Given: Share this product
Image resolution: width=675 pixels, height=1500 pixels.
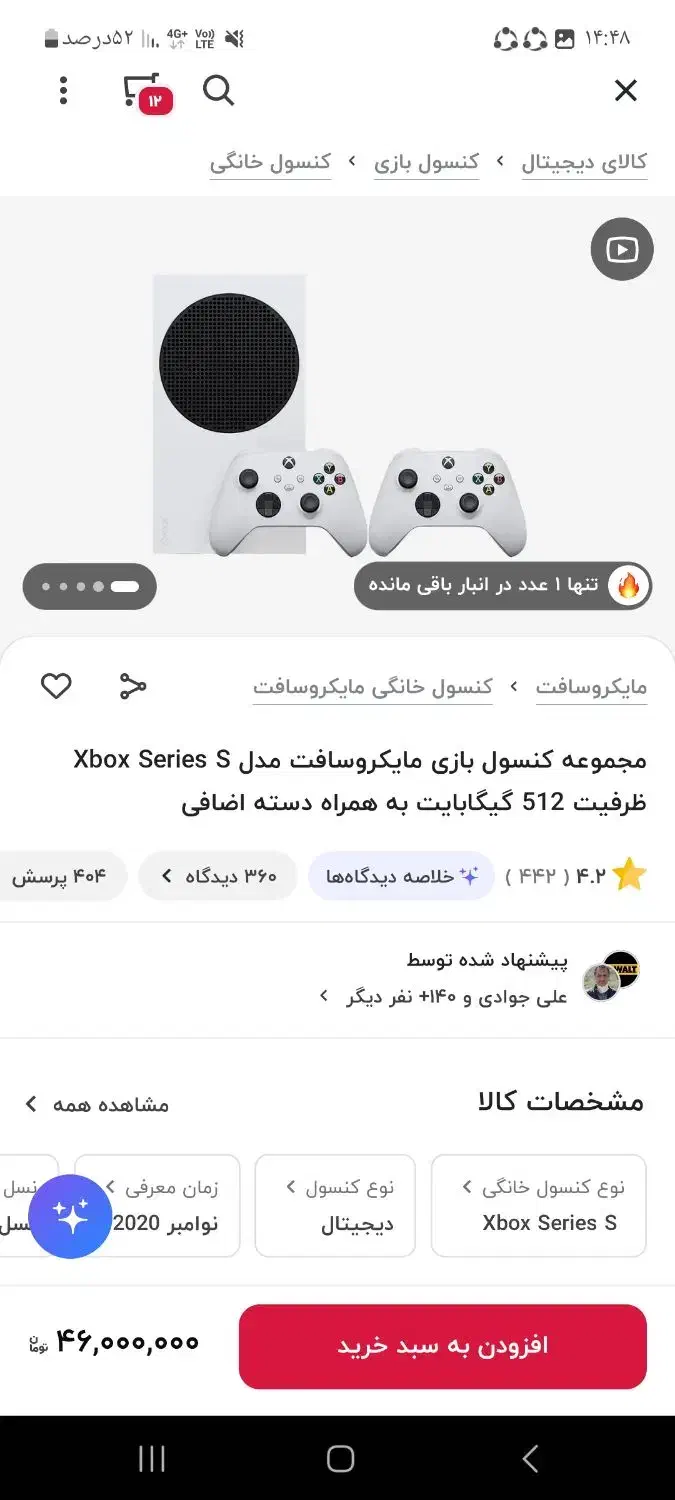Looking at the screenshot, I should pos(132,686).
